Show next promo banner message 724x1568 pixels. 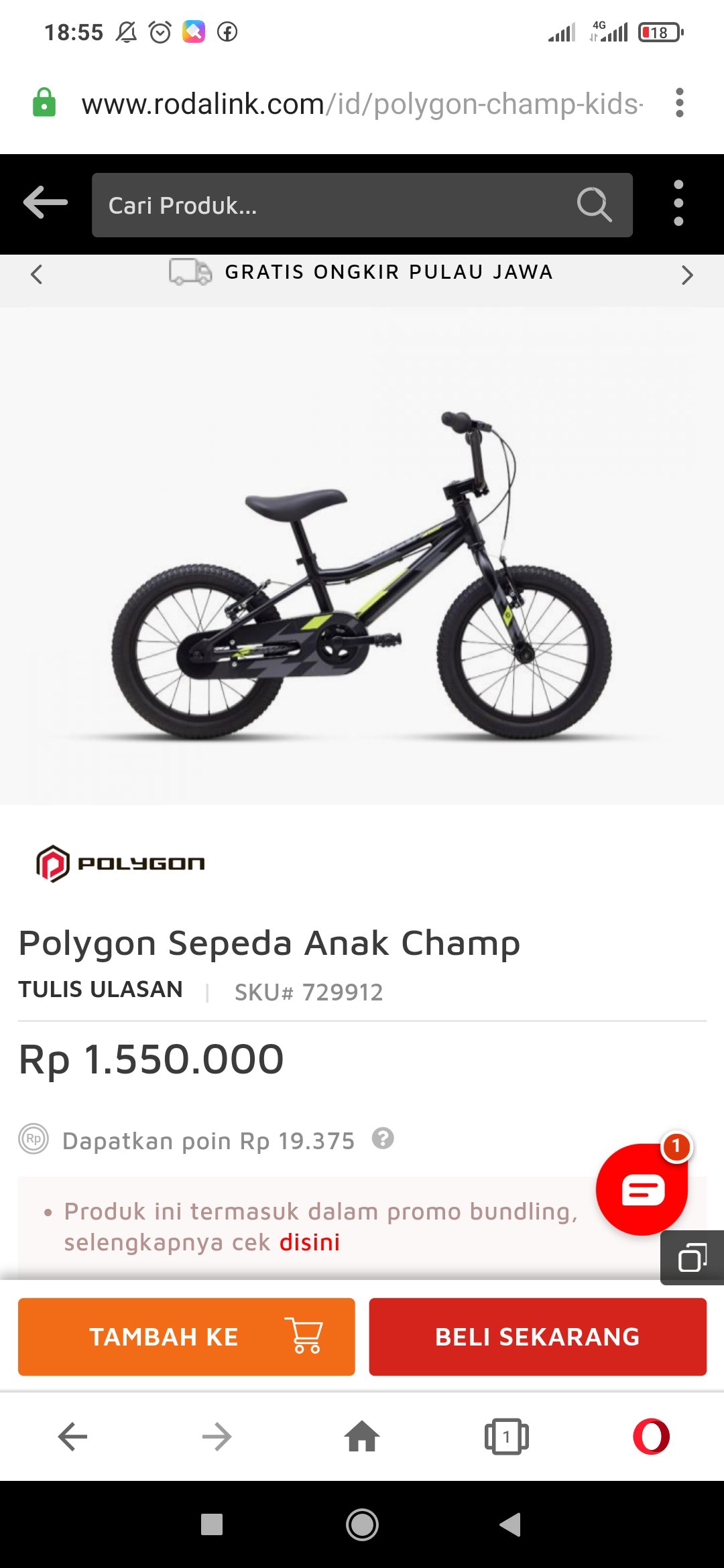click(x=686, y=275)
